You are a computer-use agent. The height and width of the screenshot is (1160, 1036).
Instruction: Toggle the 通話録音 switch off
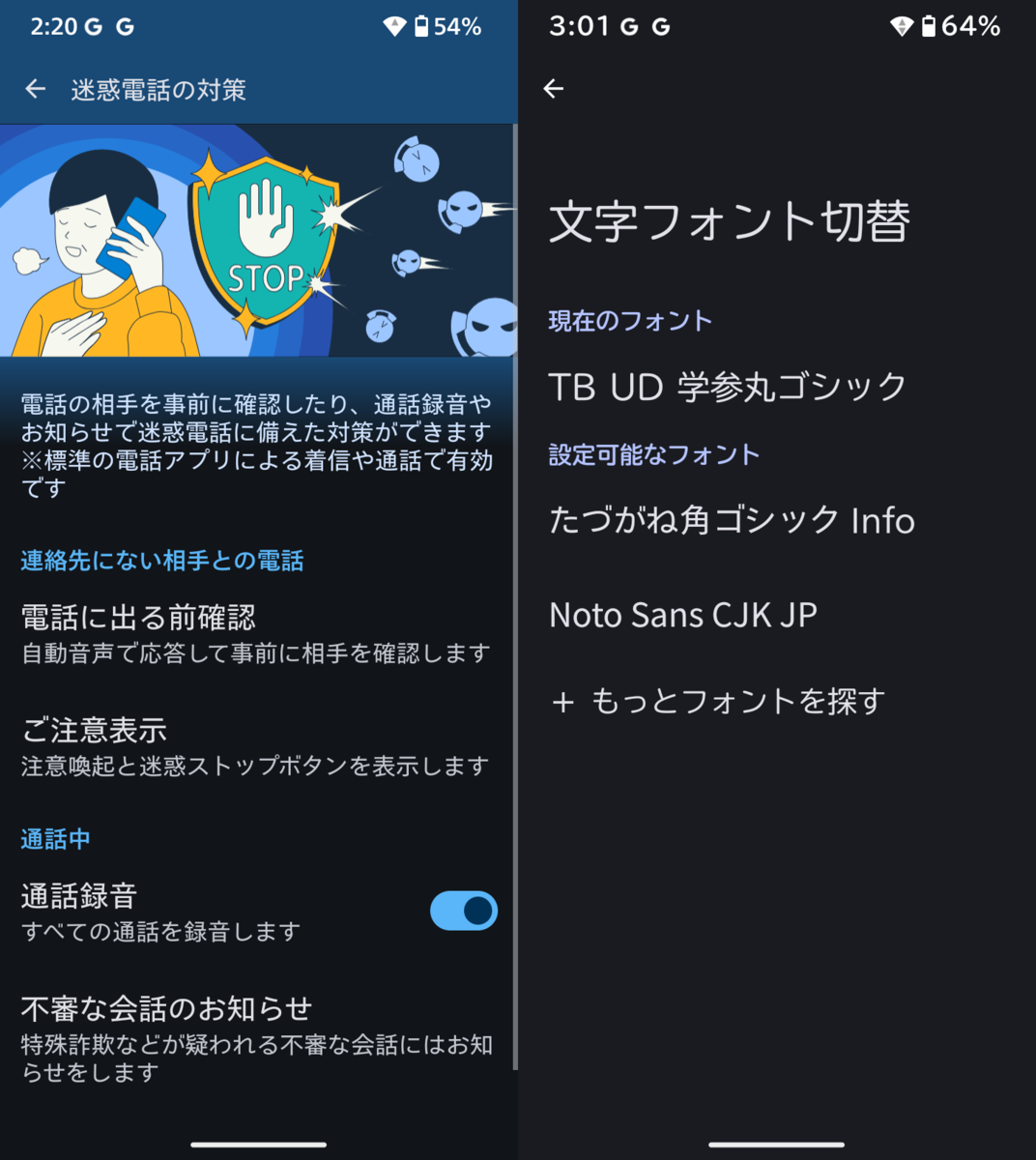click(x=463, y=911)
